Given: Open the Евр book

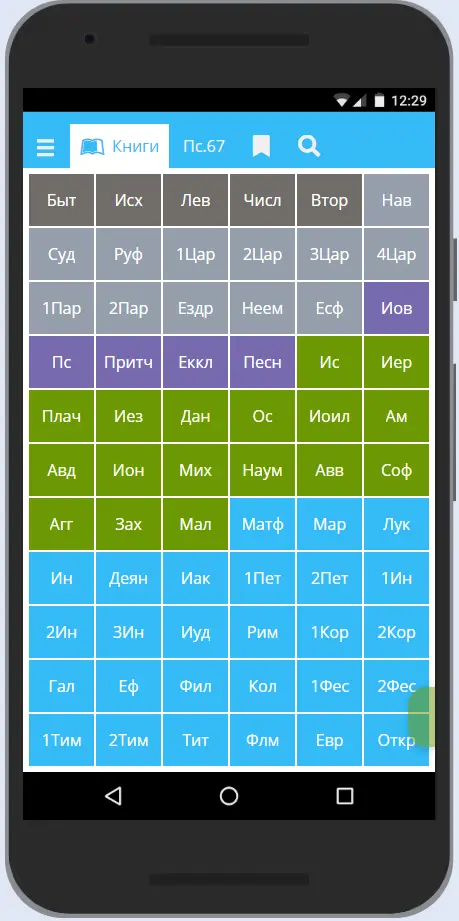Looking at the screenshot, I should point(330,741).
